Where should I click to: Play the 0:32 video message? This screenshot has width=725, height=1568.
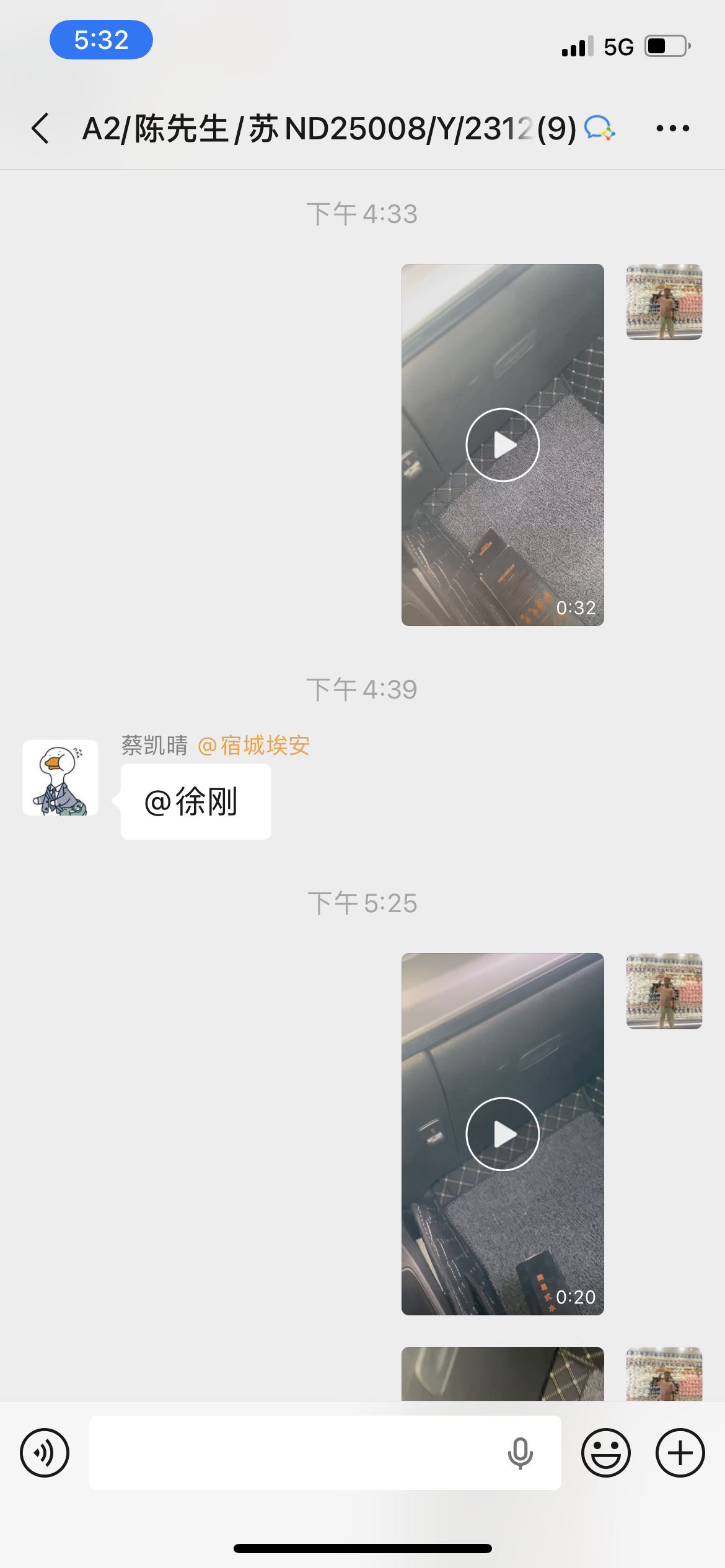[x=503, y=445]
